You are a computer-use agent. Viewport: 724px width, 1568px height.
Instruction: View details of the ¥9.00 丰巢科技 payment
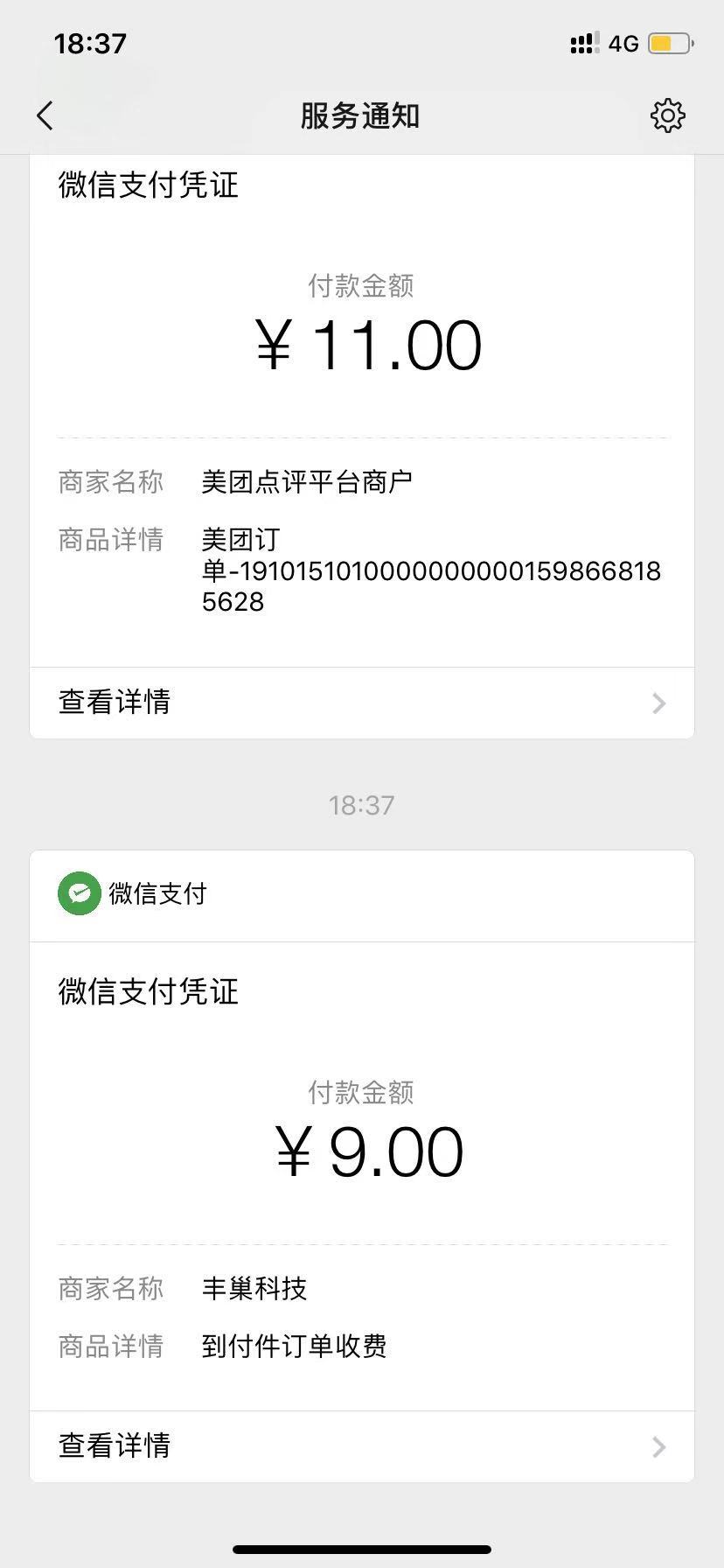361,1446
